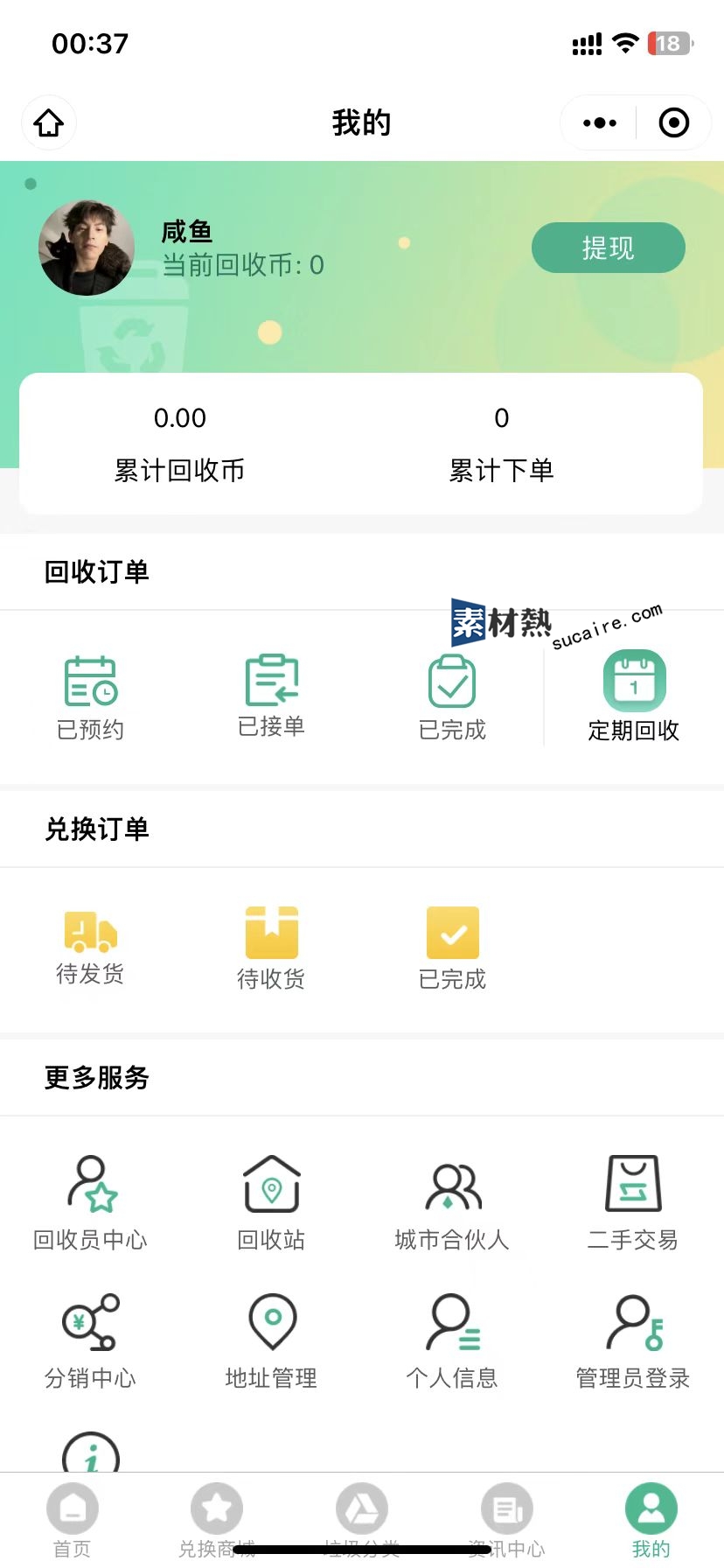This screenshot has width=724, height=1568.
Task: Open 二手交易
Action: 633,1202
